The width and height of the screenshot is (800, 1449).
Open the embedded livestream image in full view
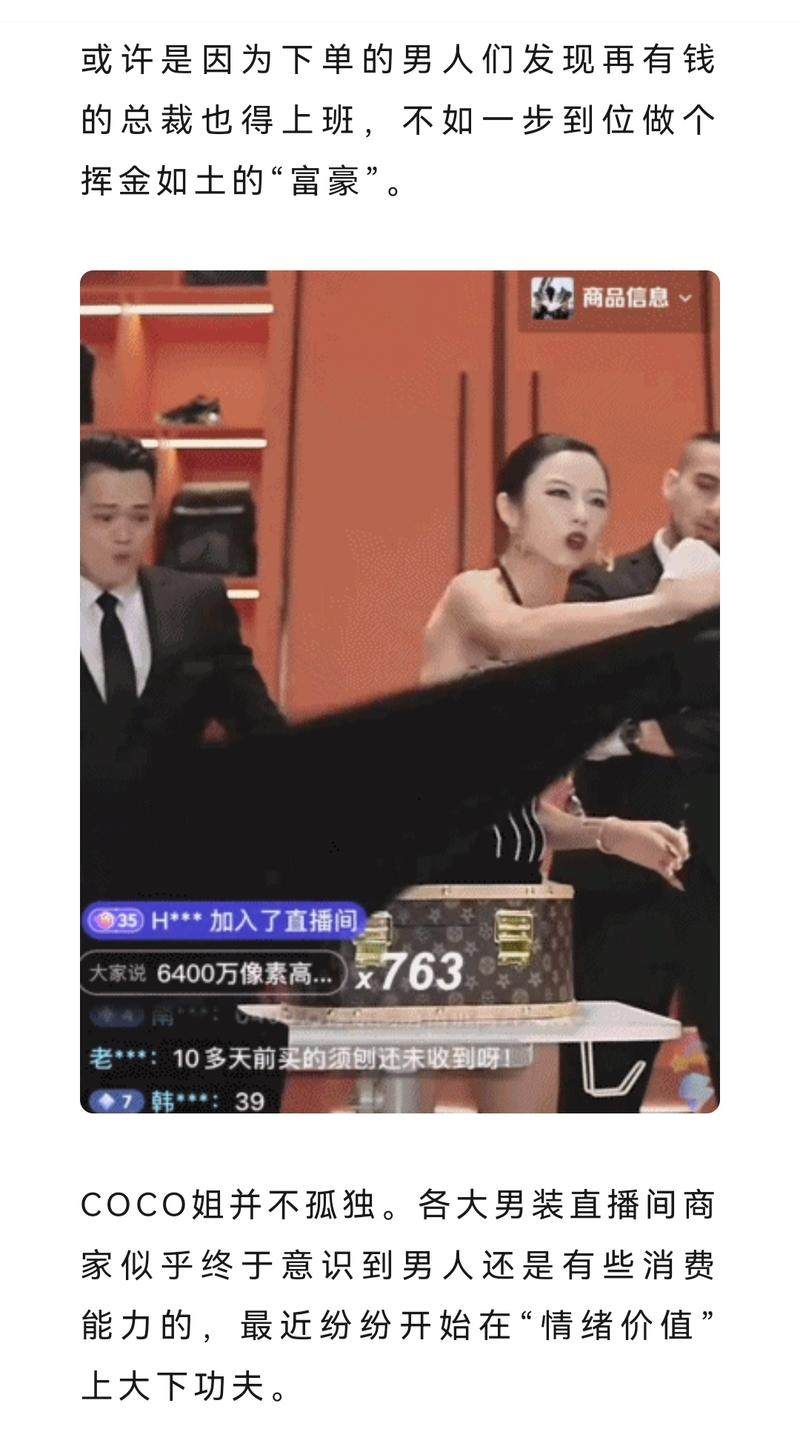pos(399,690)
